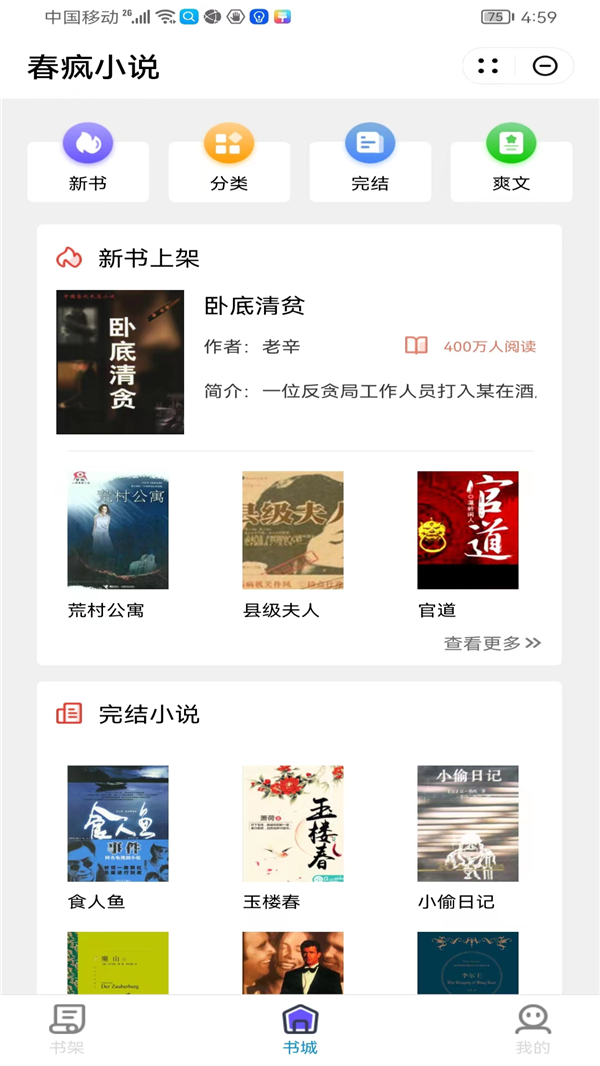Tap 查看更多 to see more new books
The width and height of the screenshot is (600, 1066).
tap(492, 643)
